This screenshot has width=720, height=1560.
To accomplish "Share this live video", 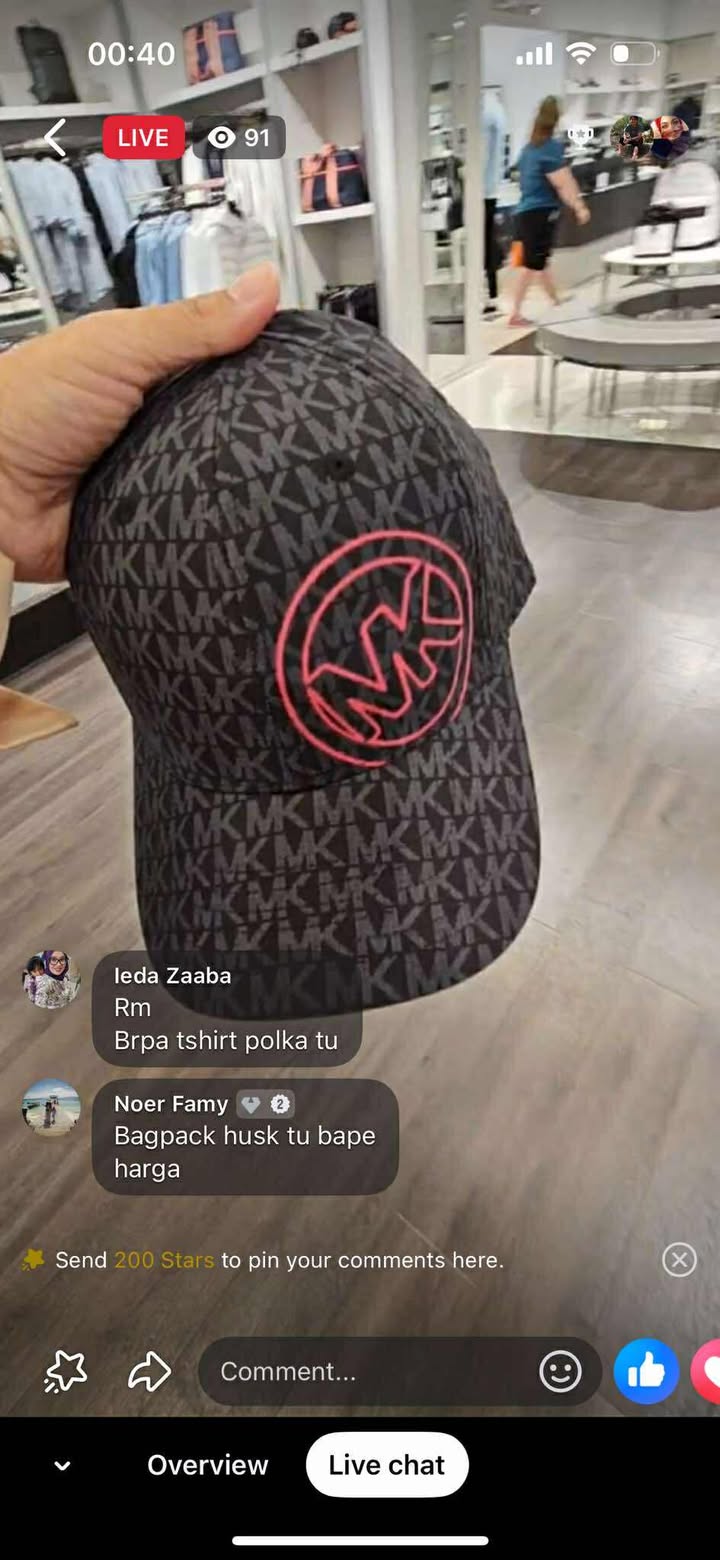I will coord(150,1372).
